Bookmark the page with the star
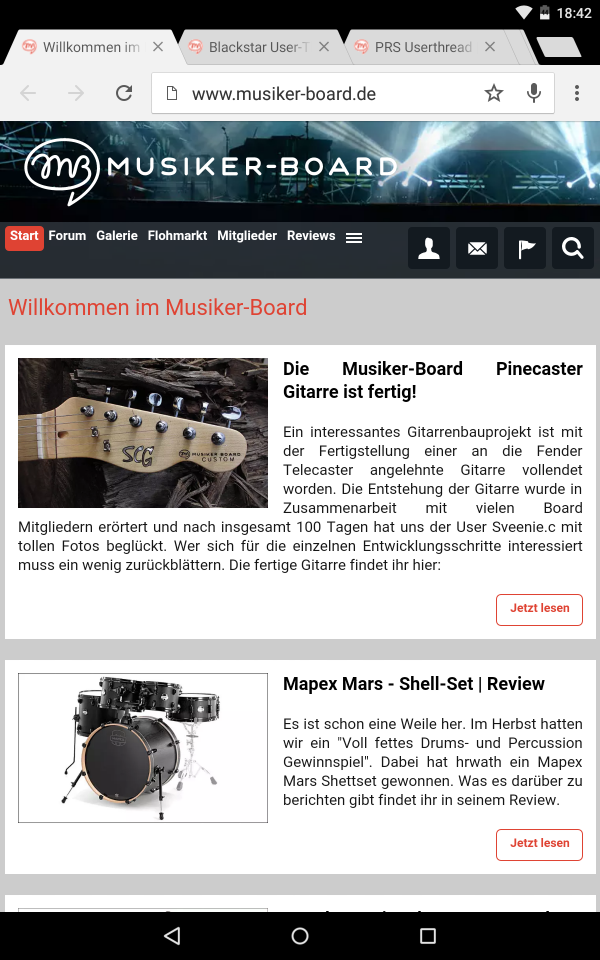Screen dimensions: 600x960 point(493,93)
